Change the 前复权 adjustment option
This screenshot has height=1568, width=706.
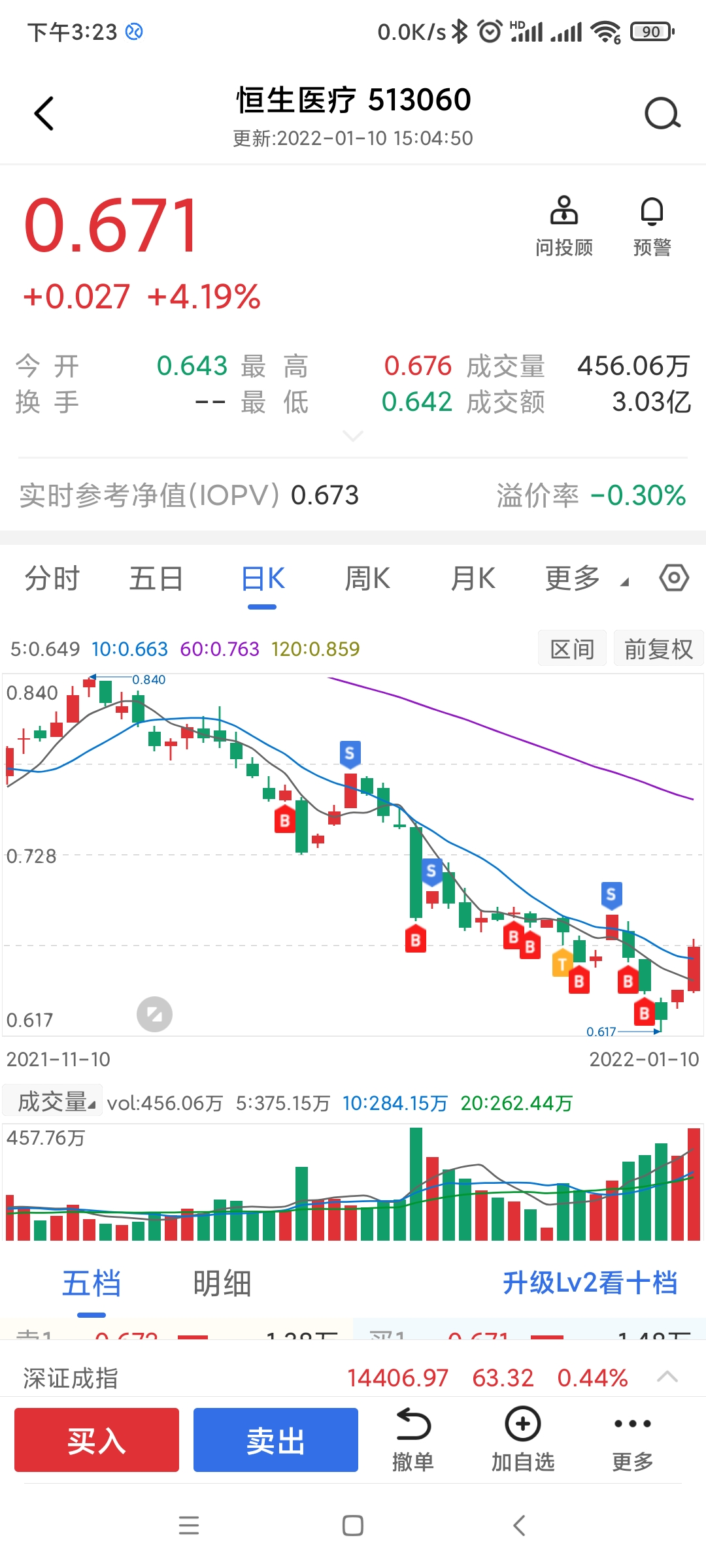pos(658,649)
